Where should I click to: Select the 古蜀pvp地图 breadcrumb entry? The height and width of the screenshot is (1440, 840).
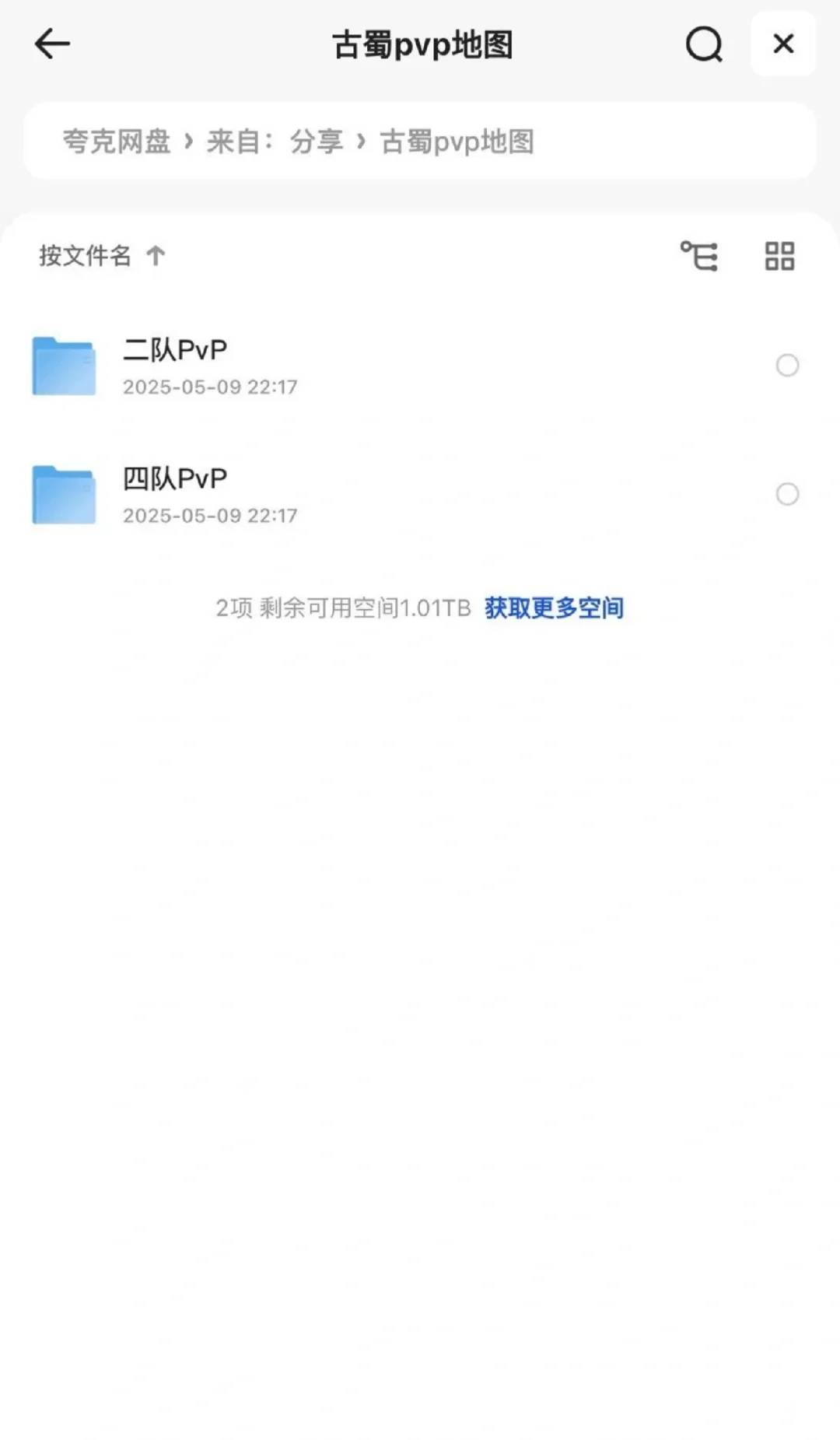(x=457, y=142)
